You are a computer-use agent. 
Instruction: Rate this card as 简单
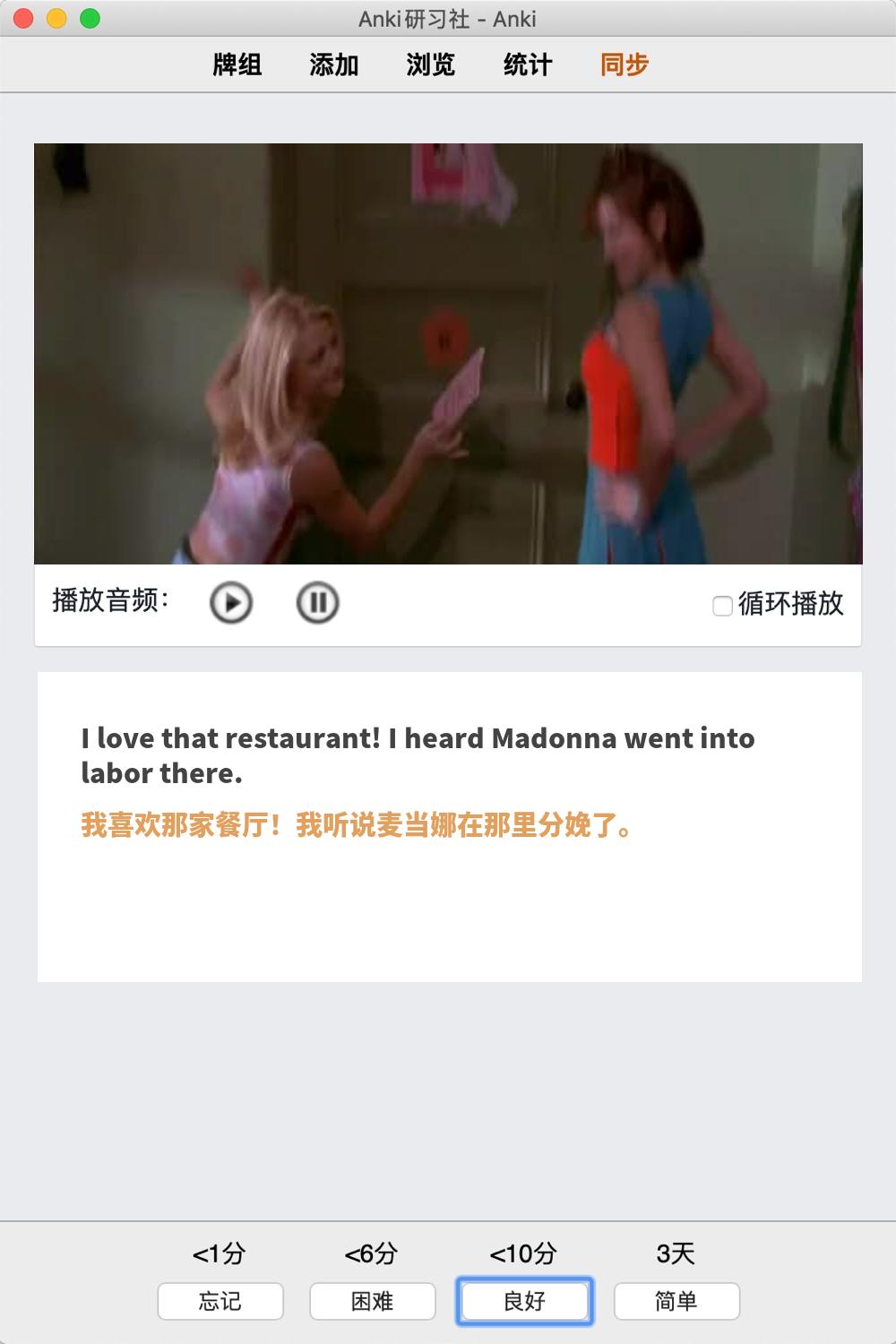click(676, 1301)
